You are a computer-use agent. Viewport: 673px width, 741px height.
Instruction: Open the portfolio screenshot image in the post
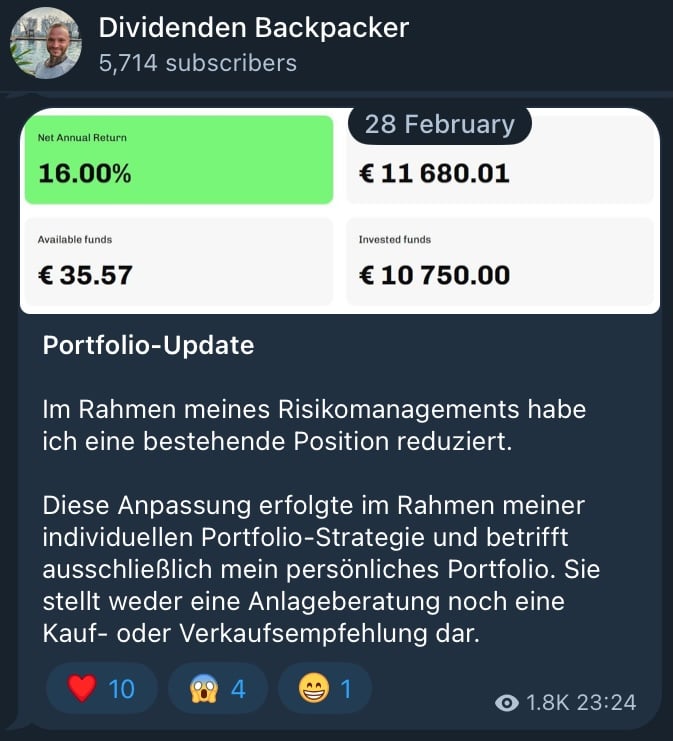click(339, 212)
